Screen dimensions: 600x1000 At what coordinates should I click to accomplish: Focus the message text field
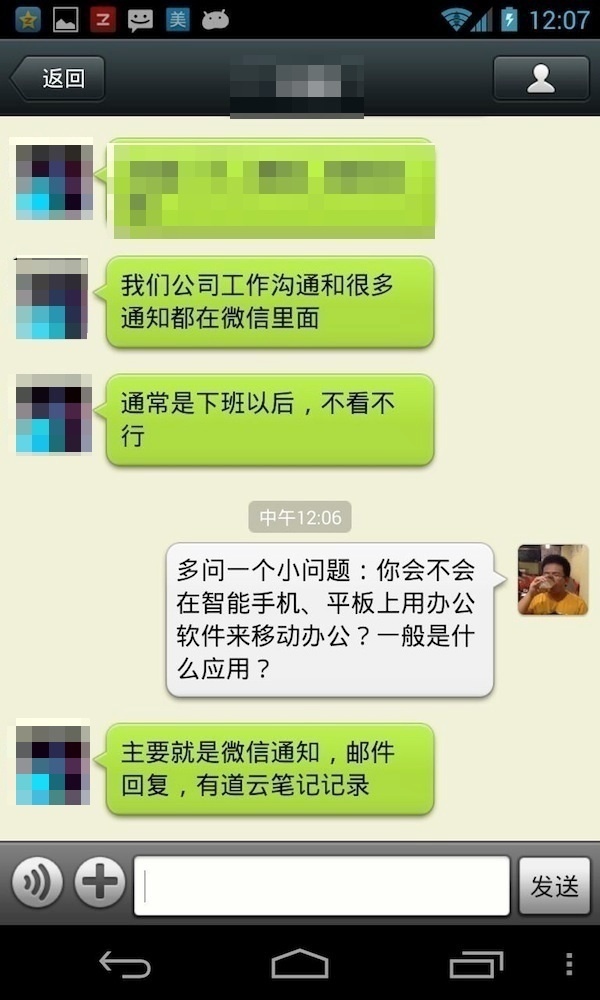[x=322, y=885]
